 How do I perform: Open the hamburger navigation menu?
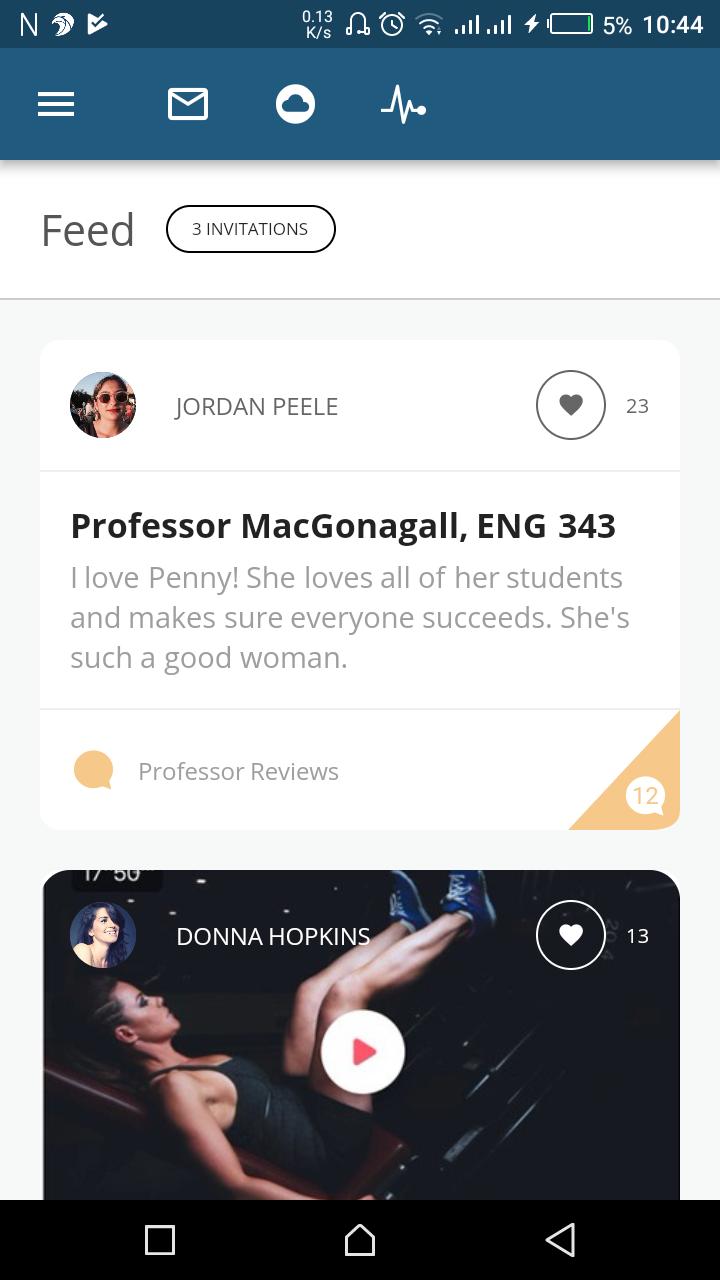[56, 104]
